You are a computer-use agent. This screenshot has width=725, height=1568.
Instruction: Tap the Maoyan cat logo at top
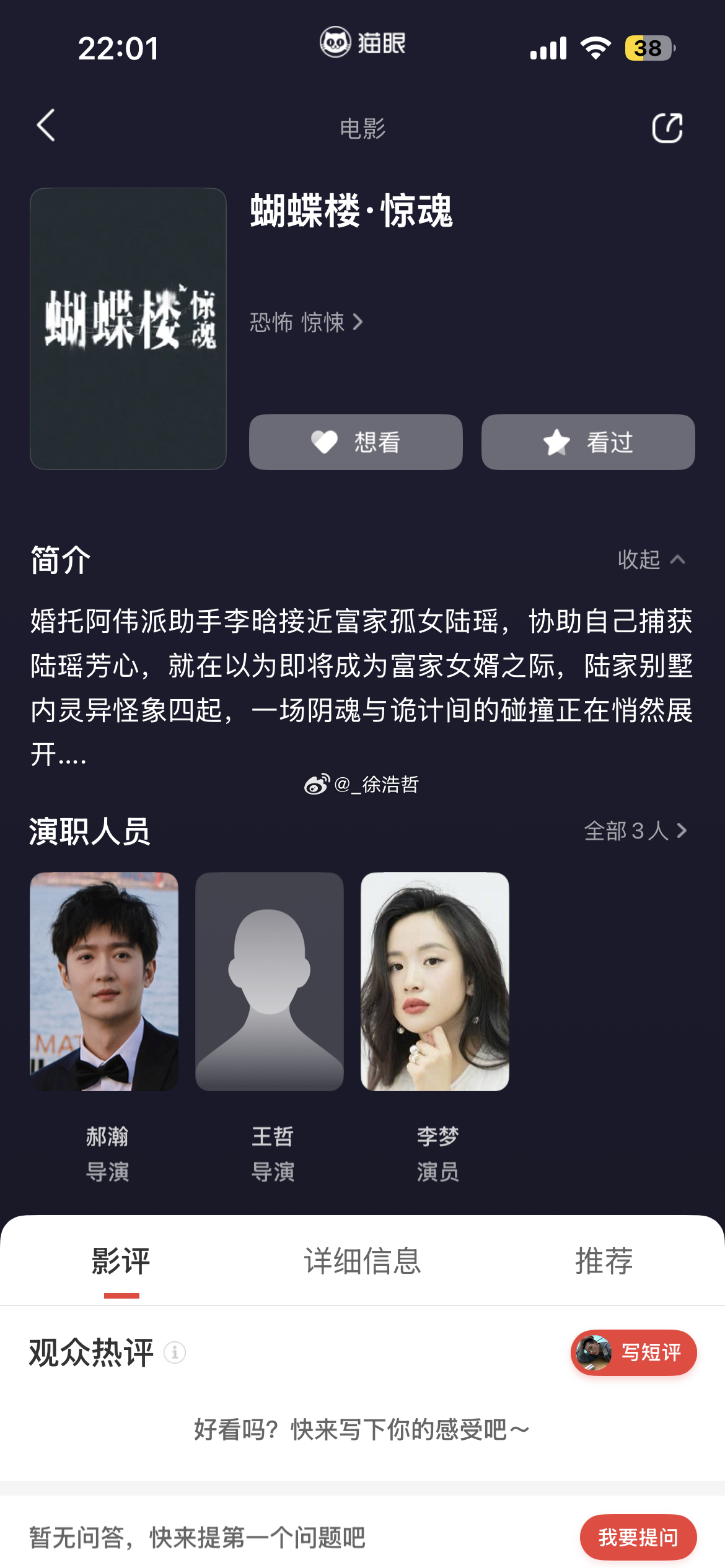pos(336,43)
